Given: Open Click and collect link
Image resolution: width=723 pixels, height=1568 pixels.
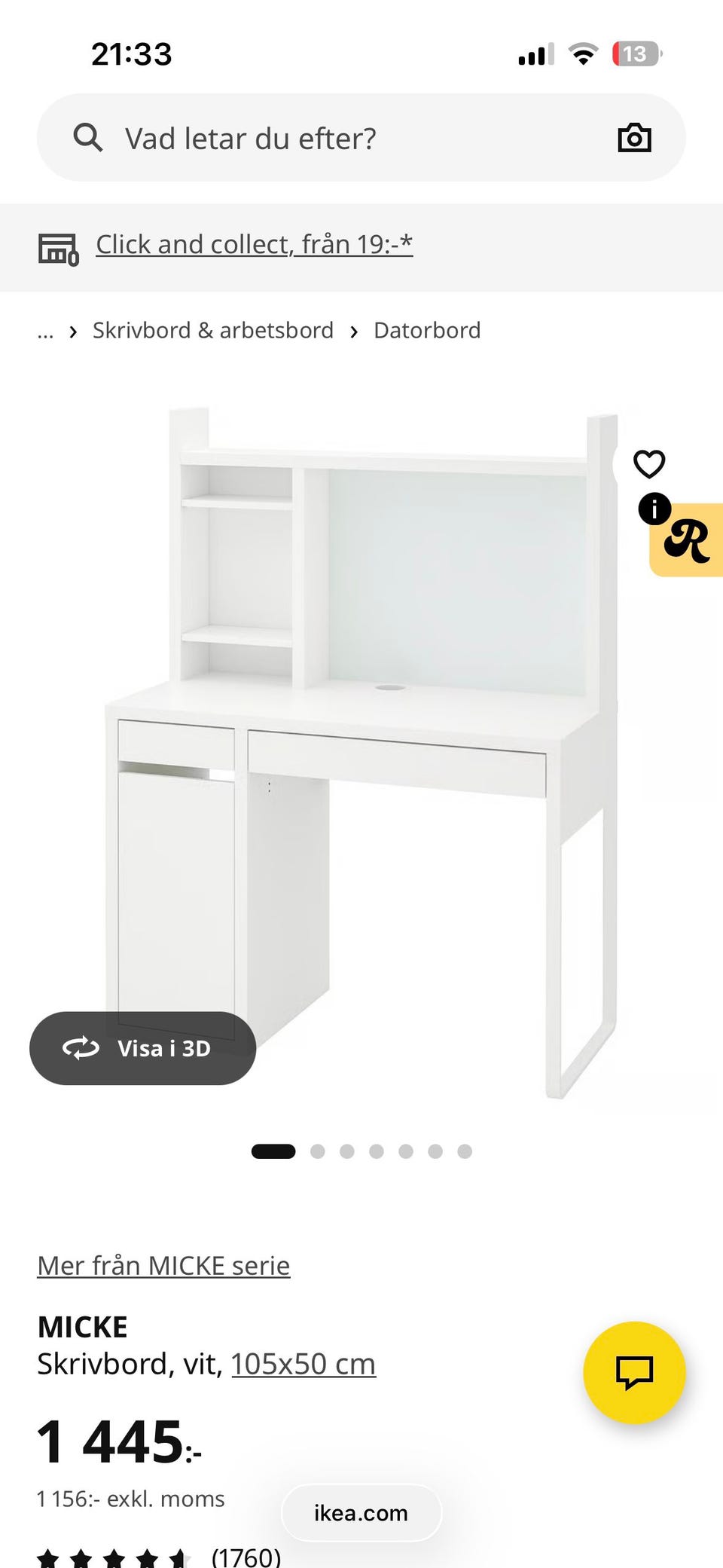Looking at the screenshot, I should (254, 244).
